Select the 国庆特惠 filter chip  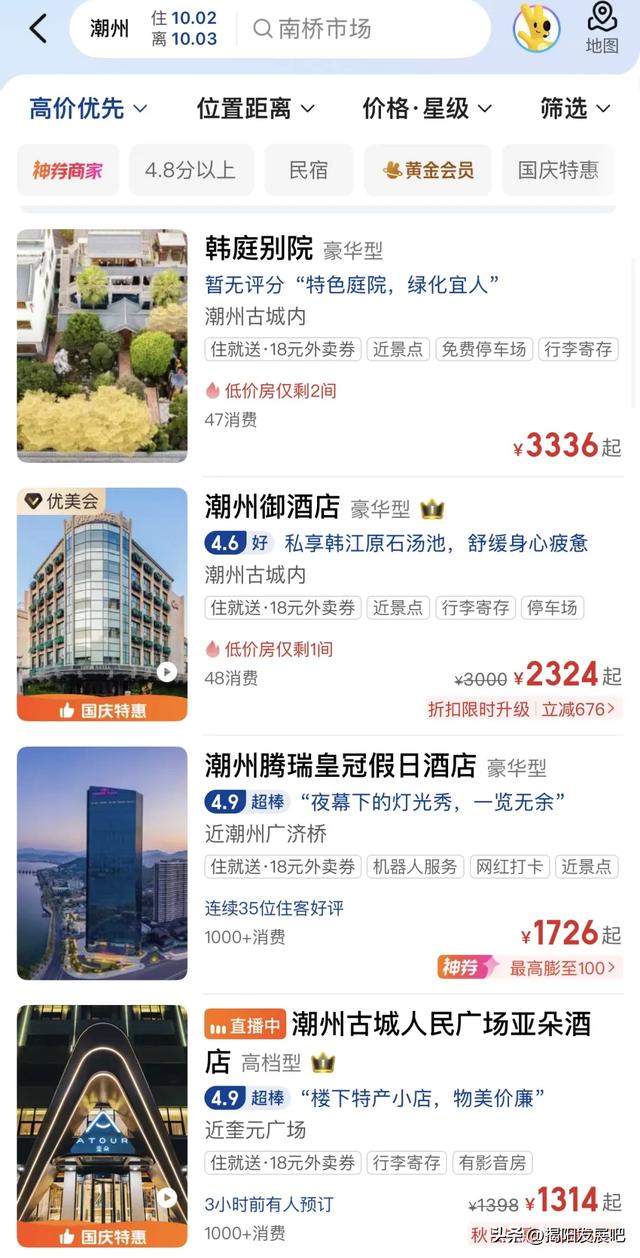557,170
